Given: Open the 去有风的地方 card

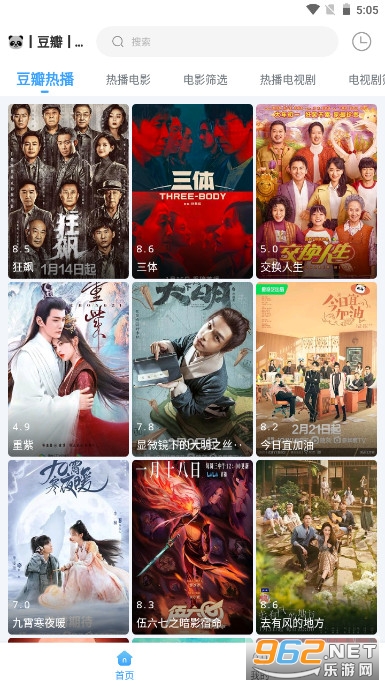Looking at the screenshot, I should pyautogui.click(x=316, y=547).
